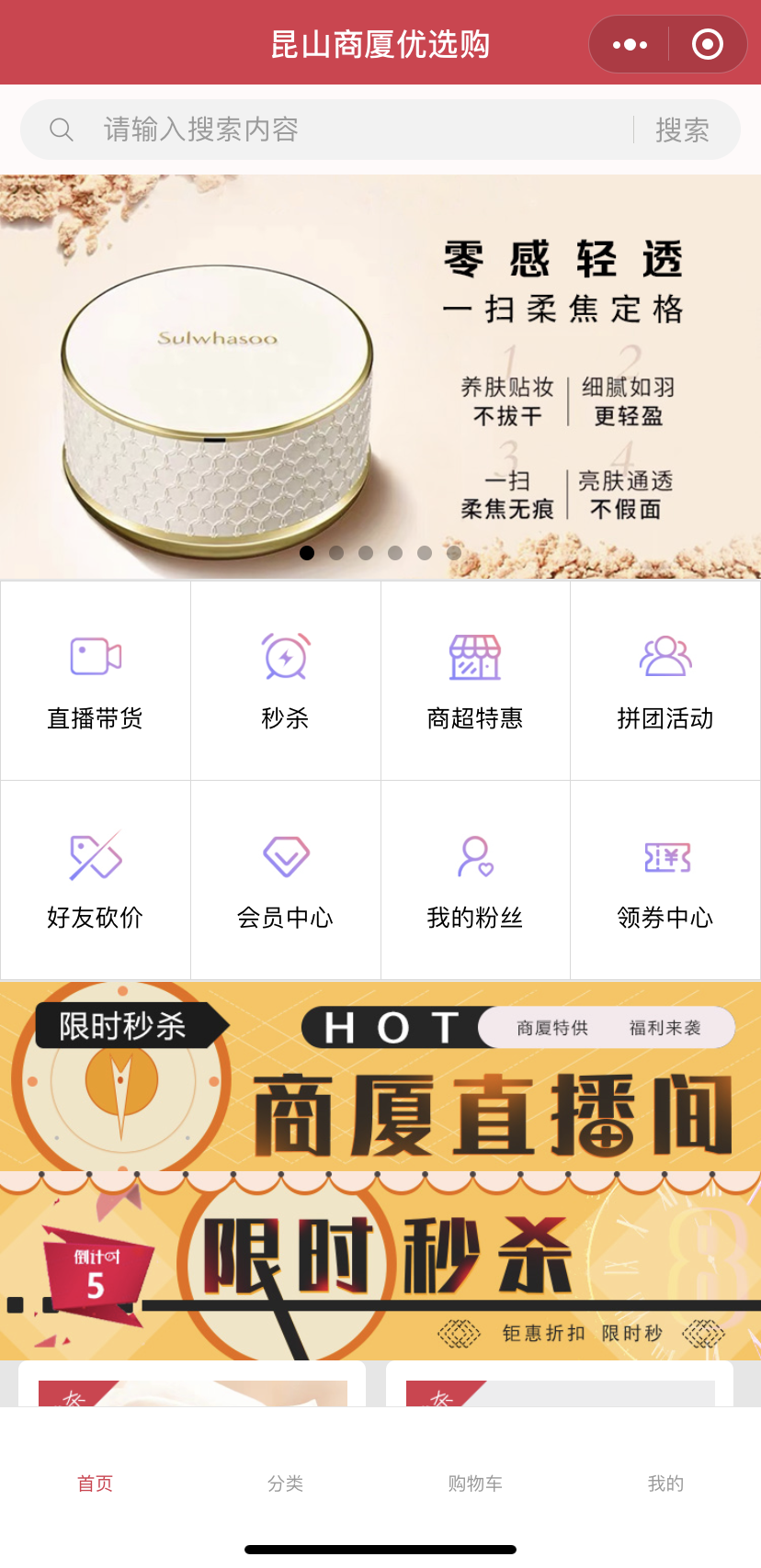This screenshot has width=761, height=1568.
Task: Open the mini program more-options menu
Action: coord(630,44)
